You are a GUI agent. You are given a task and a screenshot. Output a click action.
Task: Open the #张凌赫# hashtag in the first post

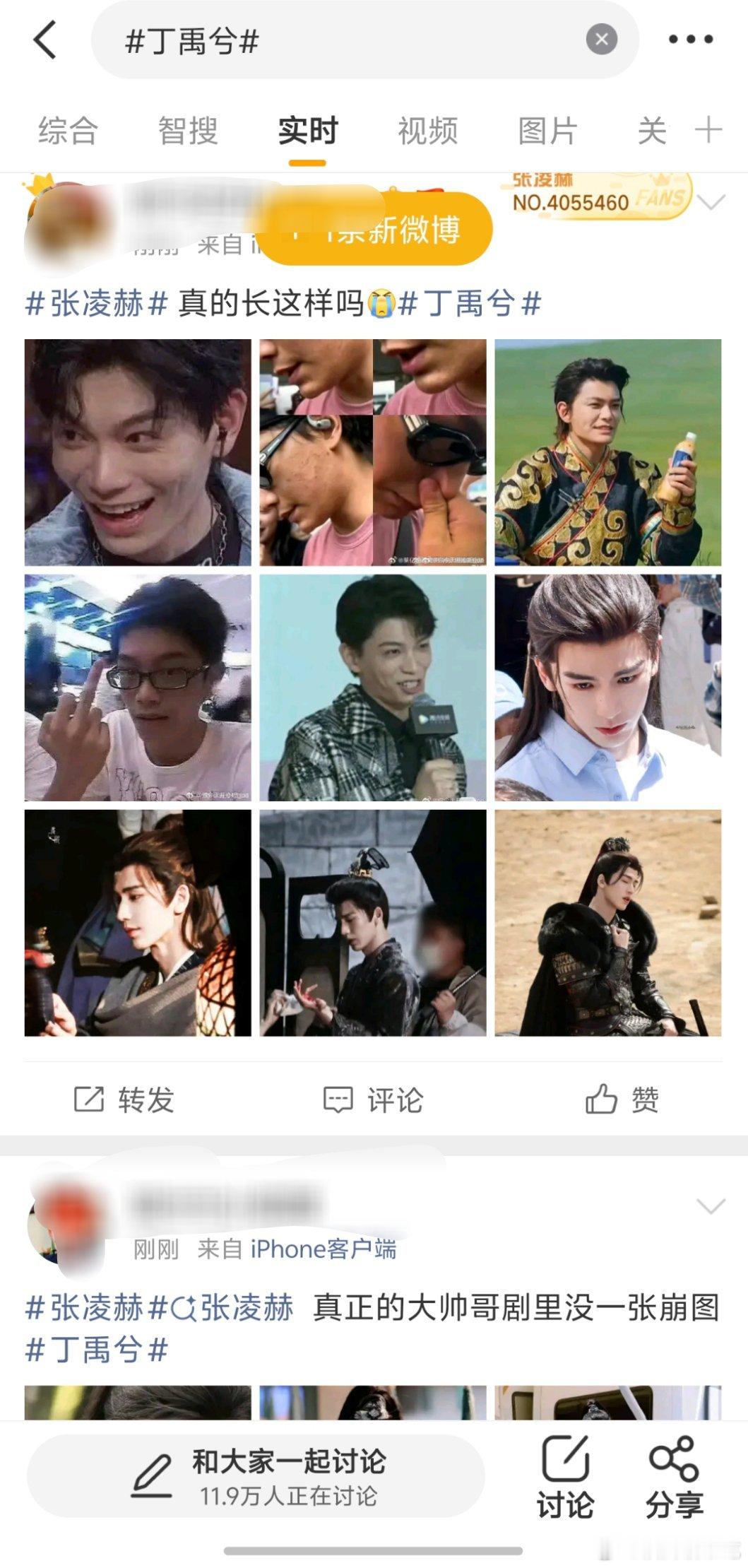pos(97,304)
